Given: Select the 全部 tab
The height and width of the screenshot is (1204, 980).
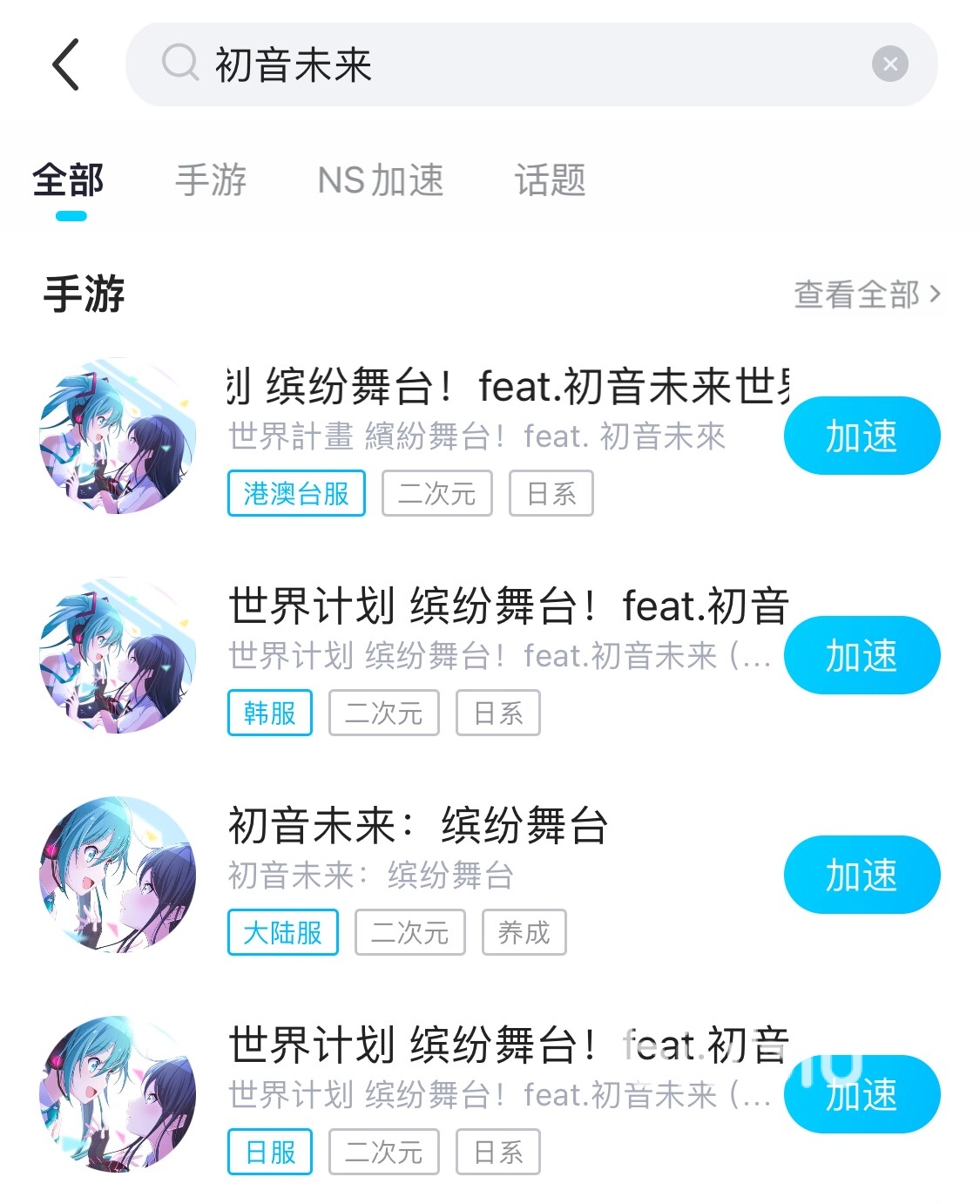Looking at the screenshot, I should (68, 180).
